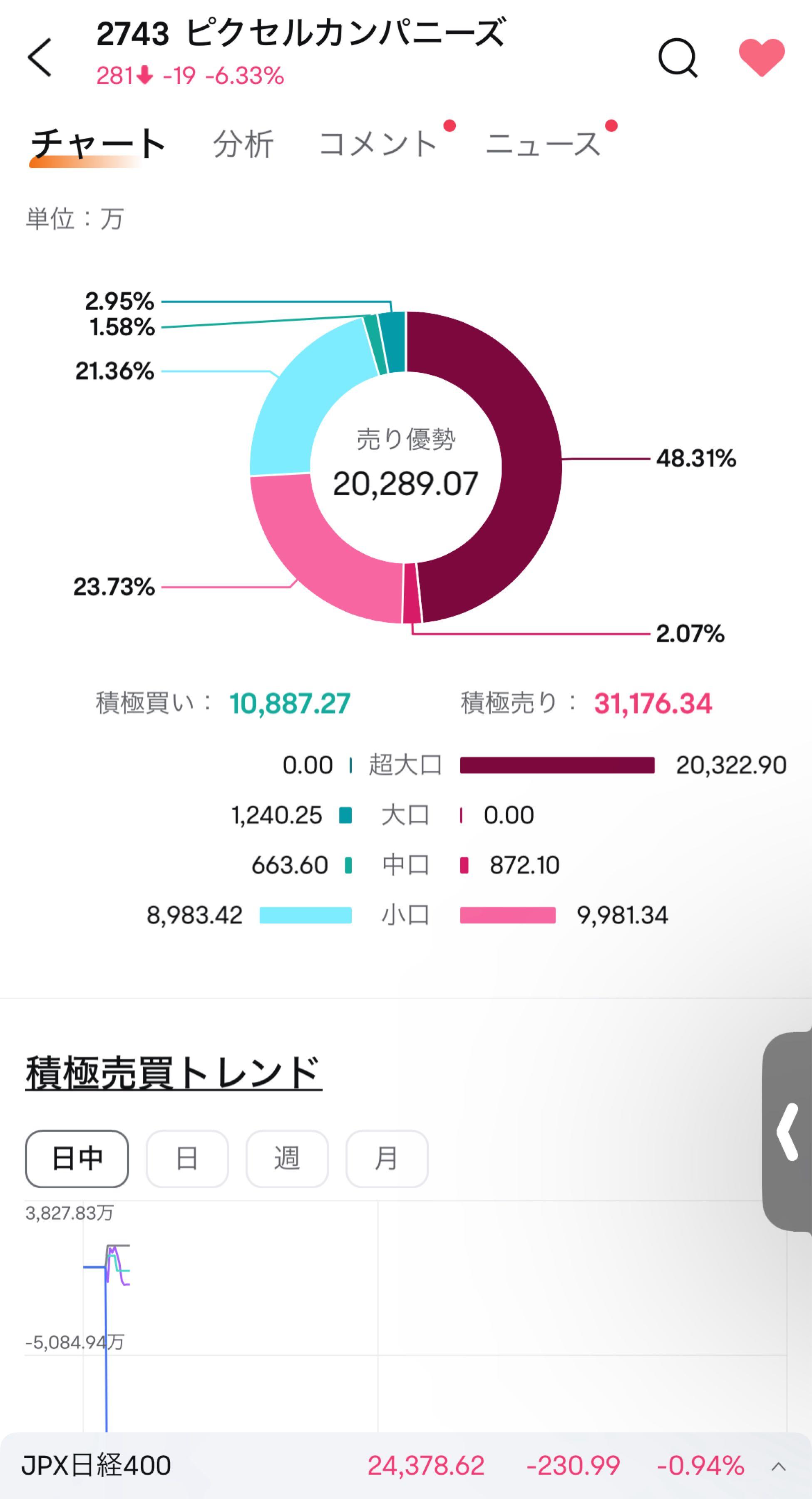
Task: Tap the cyan 小口 buy bar
Action: 307,915
